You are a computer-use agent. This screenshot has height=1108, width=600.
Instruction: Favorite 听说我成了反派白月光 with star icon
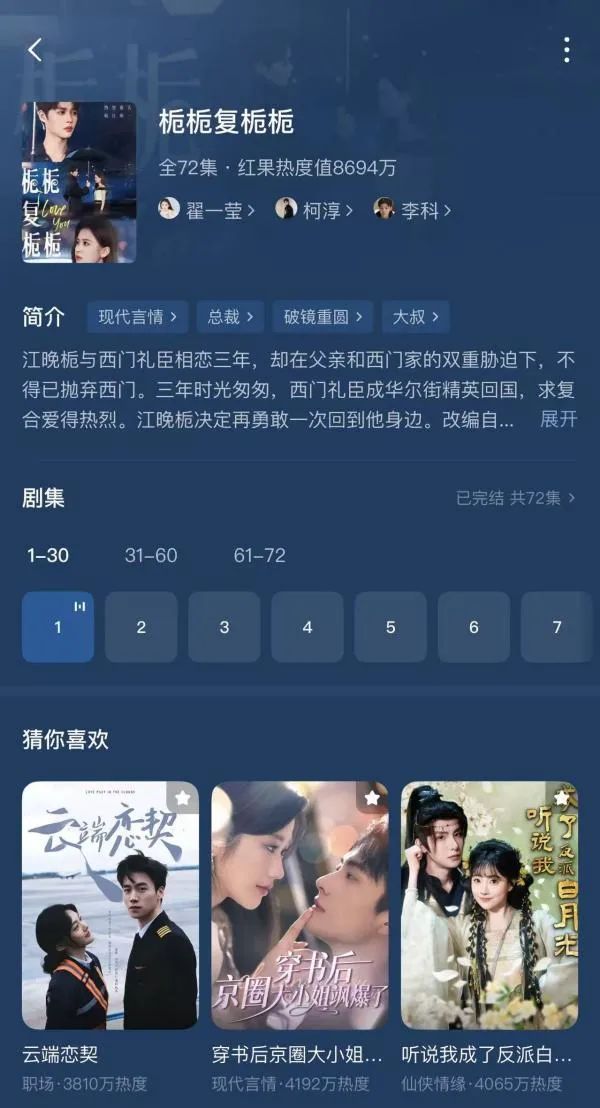coord(562,798)
